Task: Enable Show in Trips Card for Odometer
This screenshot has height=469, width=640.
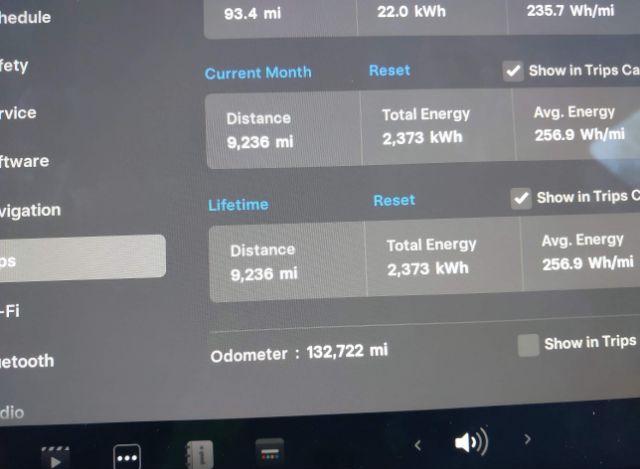Action: pyautogui.click(x=528, y=345)
